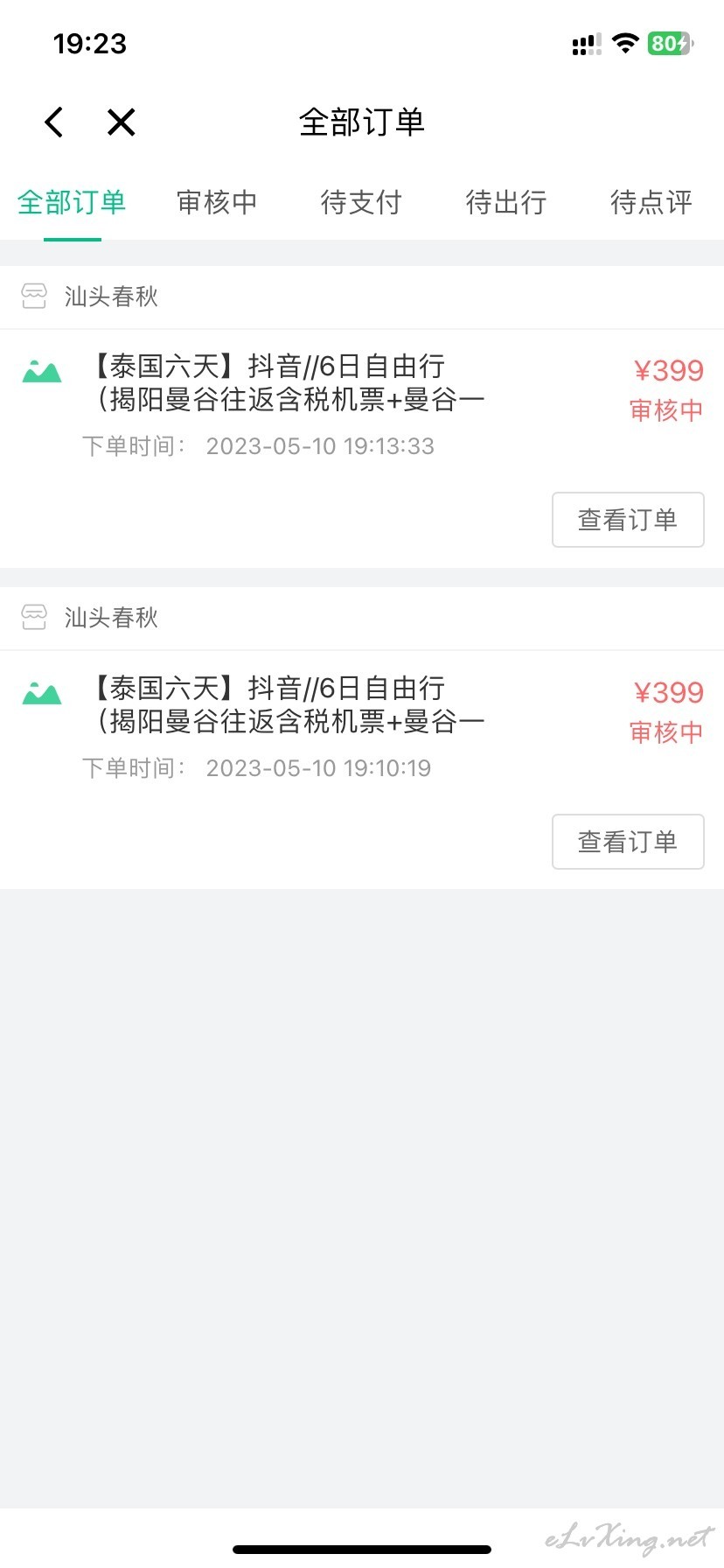Screen dimensions: 724x1568
Task: Open the order placed at 19:10:19
Action: point(362,727)
